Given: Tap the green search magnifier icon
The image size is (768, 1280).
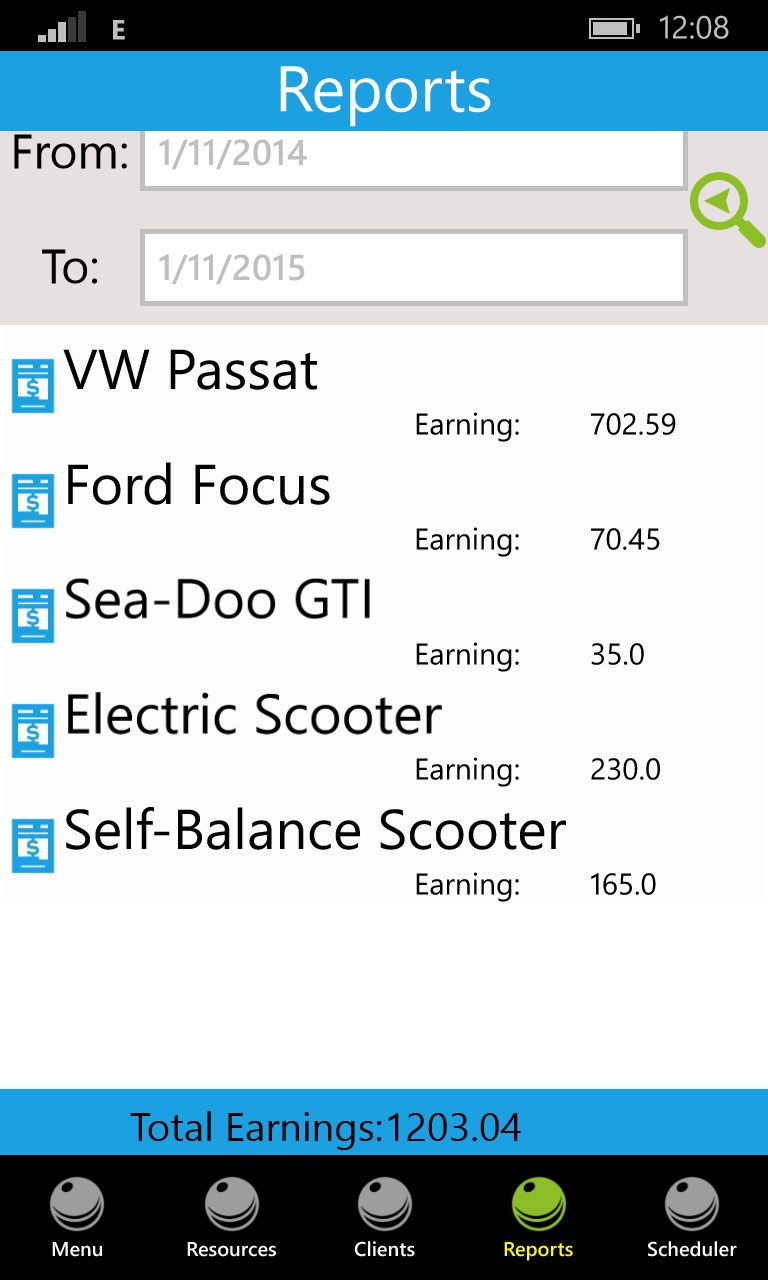Looking at the screenshot, I should pyautogui.click(x=726, y=209).
